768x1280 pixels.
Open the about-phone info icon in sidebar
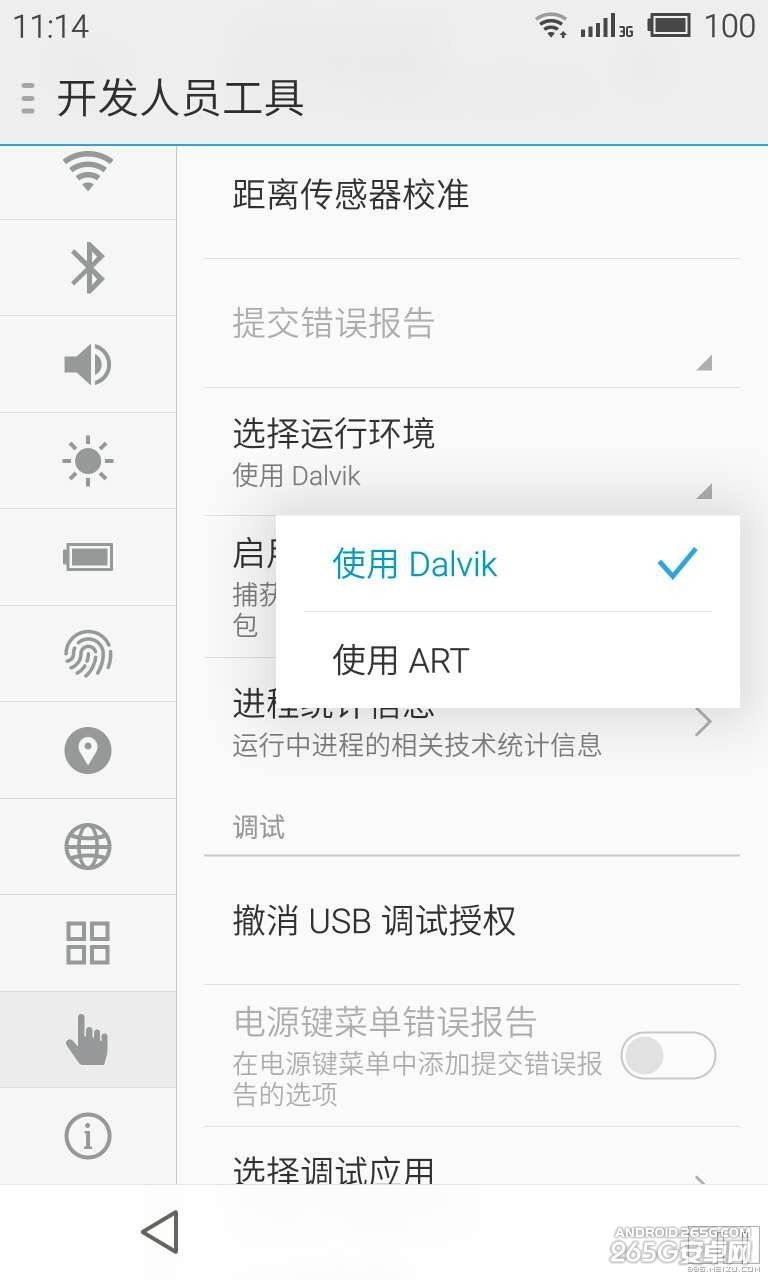[88, 1136]
